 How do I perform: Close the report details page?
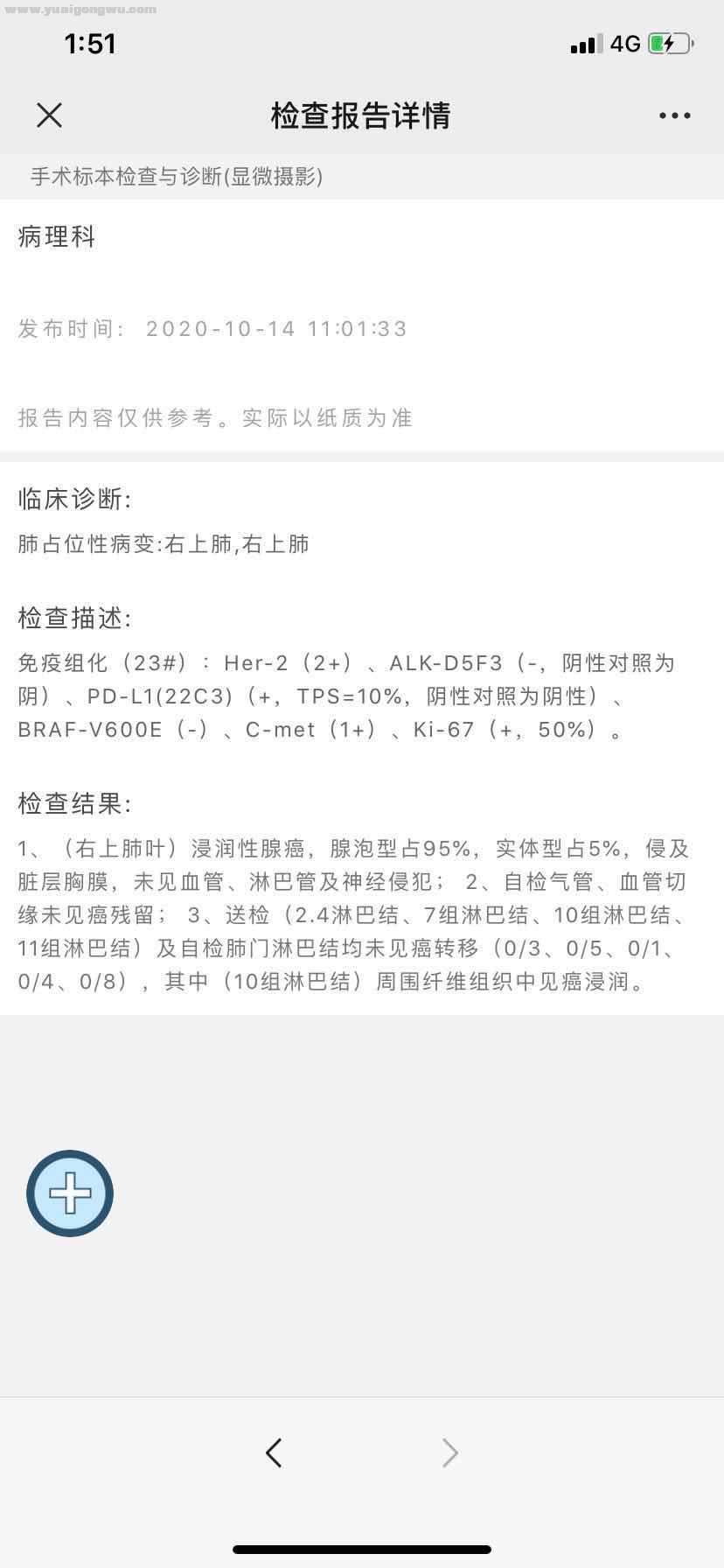(x=50, y=115)
